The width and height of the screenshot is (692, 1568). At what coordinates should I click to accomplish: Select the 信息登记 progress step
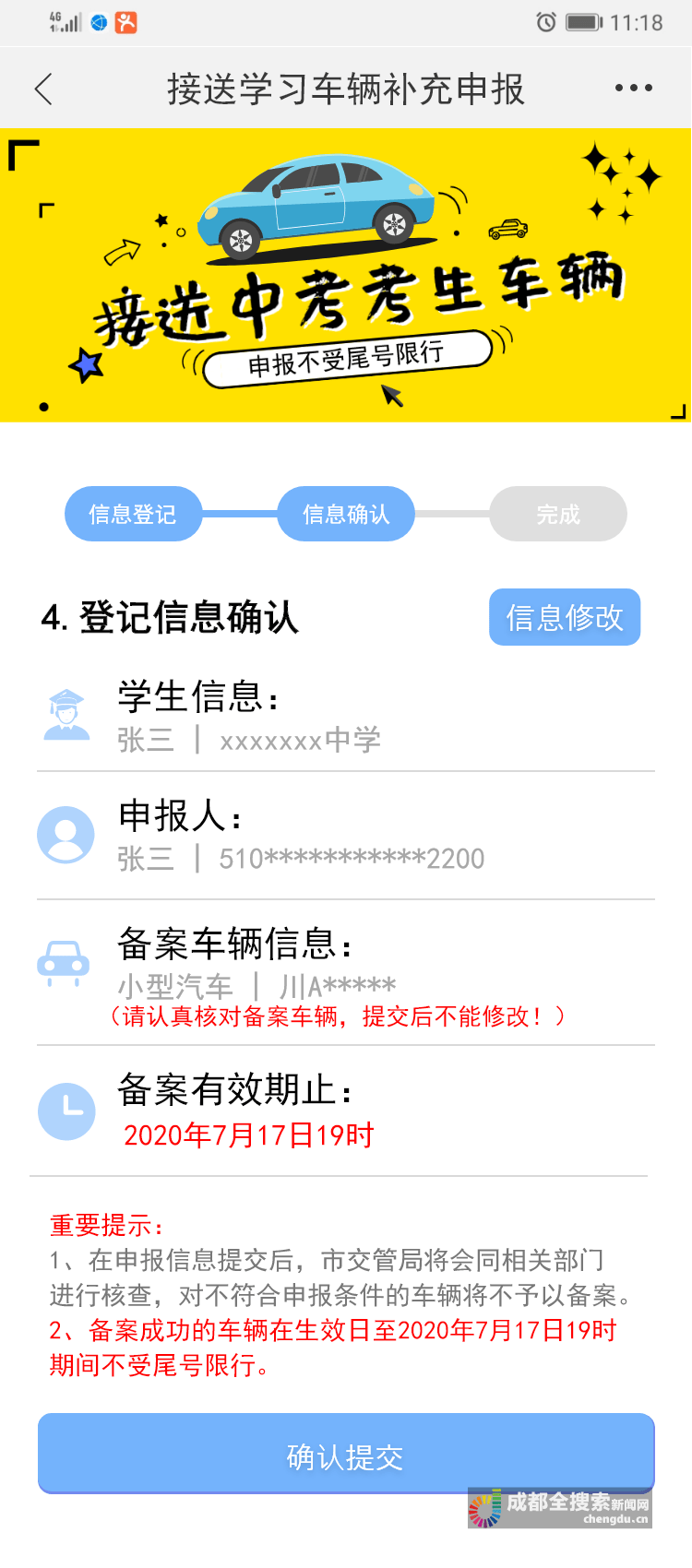pyautogui.click(x=134, y=514)
